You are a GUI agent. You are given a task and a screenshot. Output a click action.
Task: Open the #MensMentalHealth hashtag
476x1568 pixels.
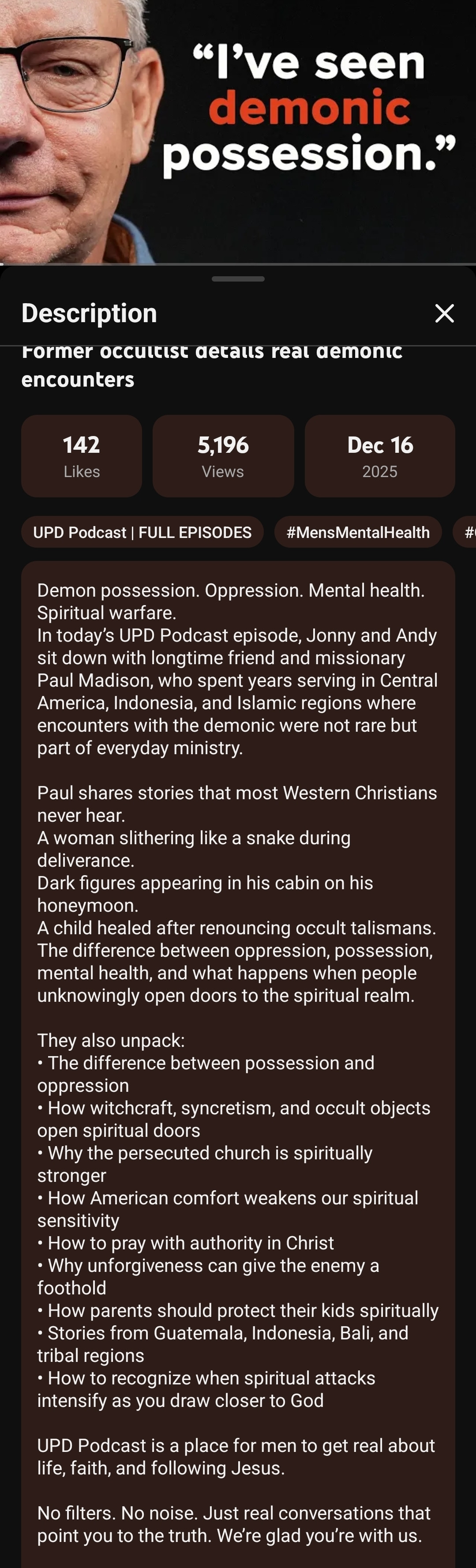tap(357, 532)
